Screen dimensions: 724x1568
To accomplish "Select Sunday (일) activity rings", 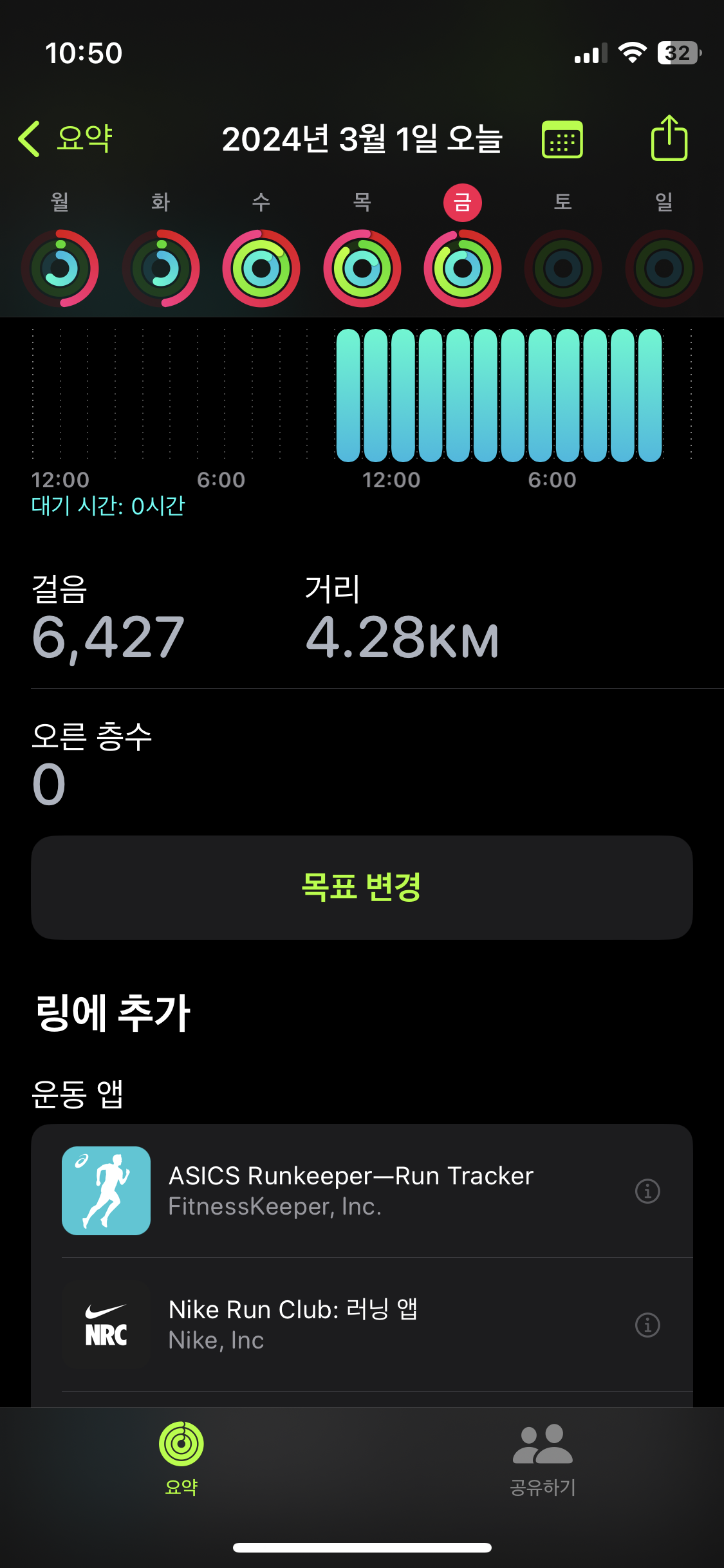I will 664,268.
